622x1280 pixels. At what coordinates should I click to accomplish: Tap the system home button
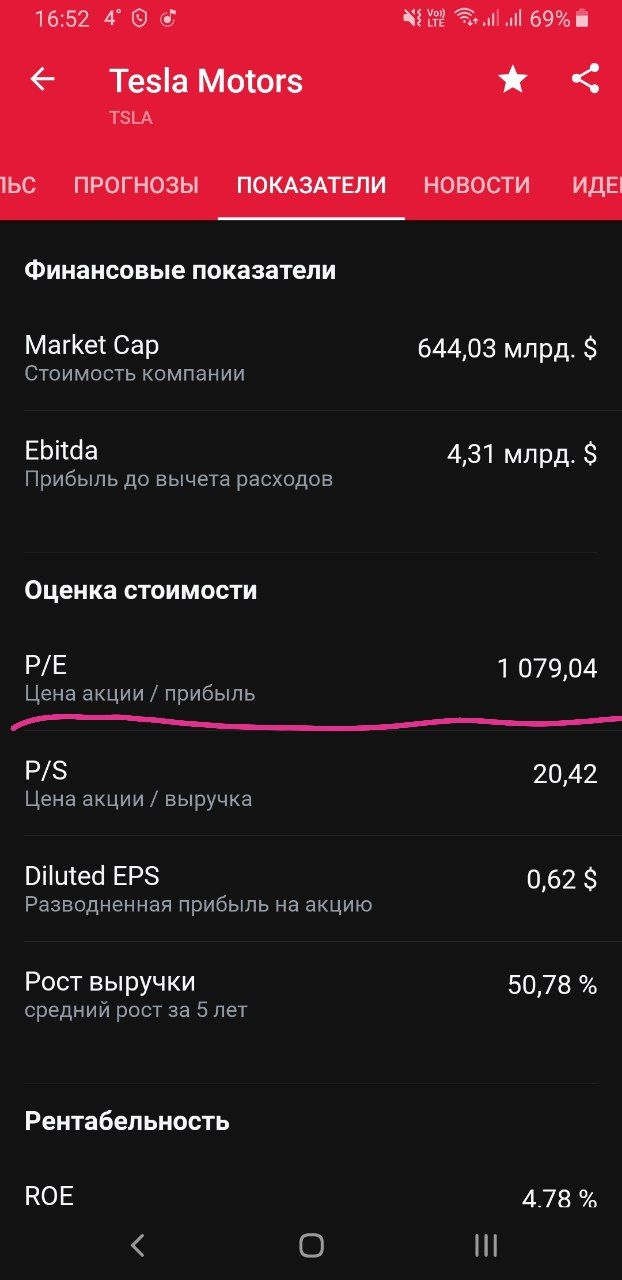coord(311,1245)
